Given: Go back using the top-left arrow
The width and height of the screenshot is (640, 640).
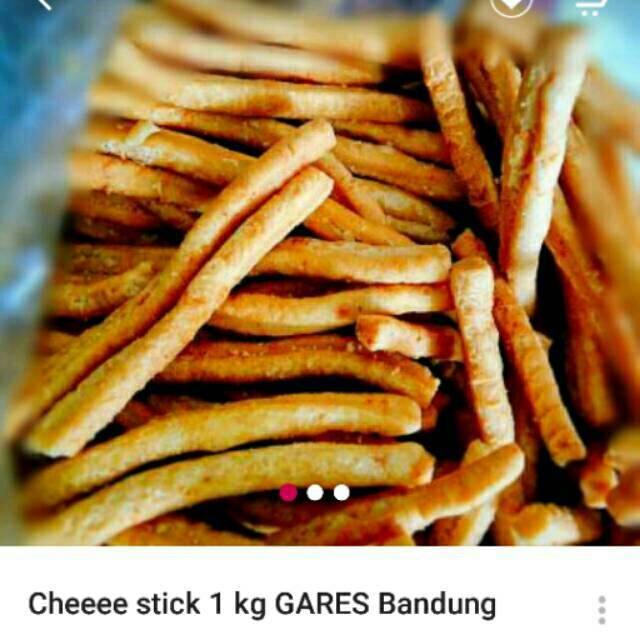Looking at the screenshot, I should click(42, 5).
